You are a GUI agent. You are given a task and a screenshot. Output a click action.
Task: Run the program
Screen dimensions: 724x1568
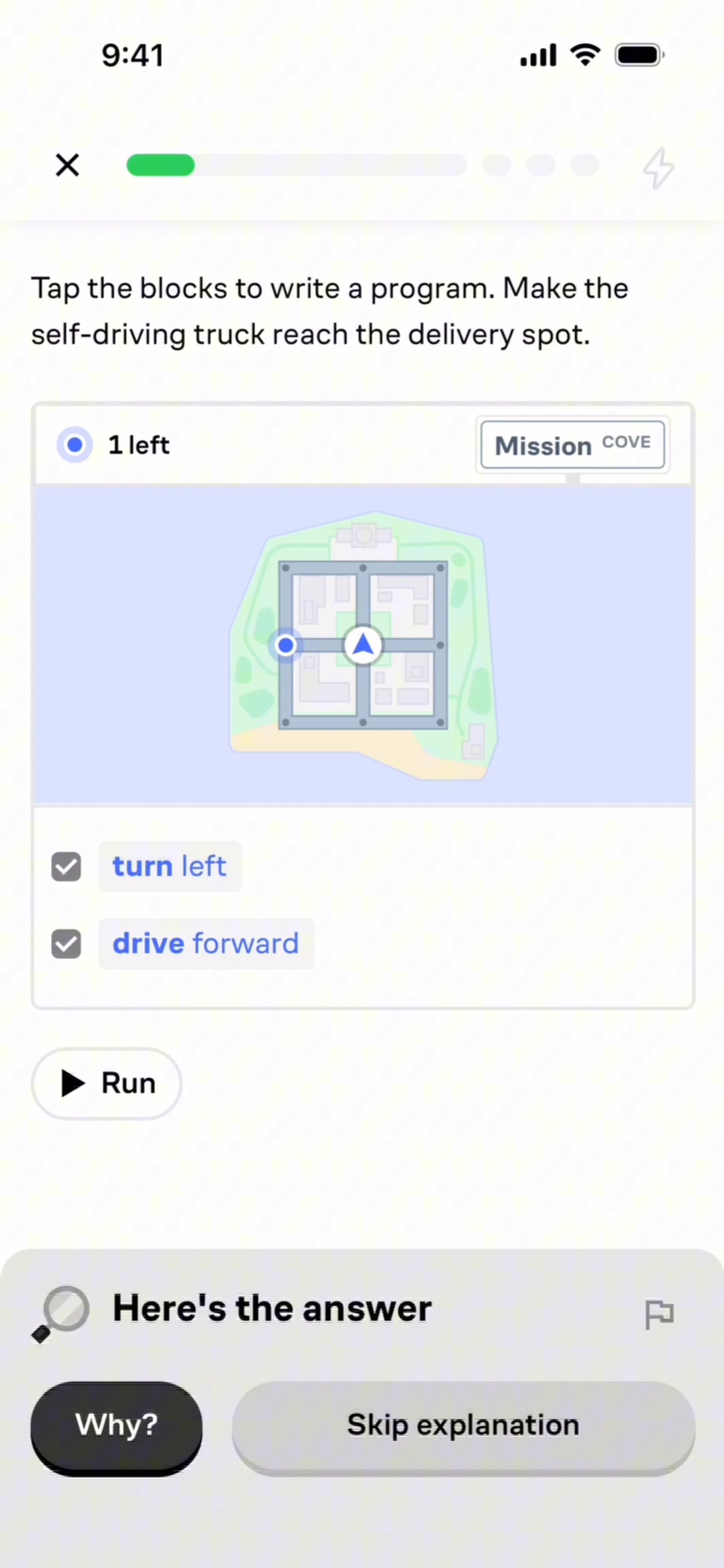pyautogui.click(x=107, y=1084)
